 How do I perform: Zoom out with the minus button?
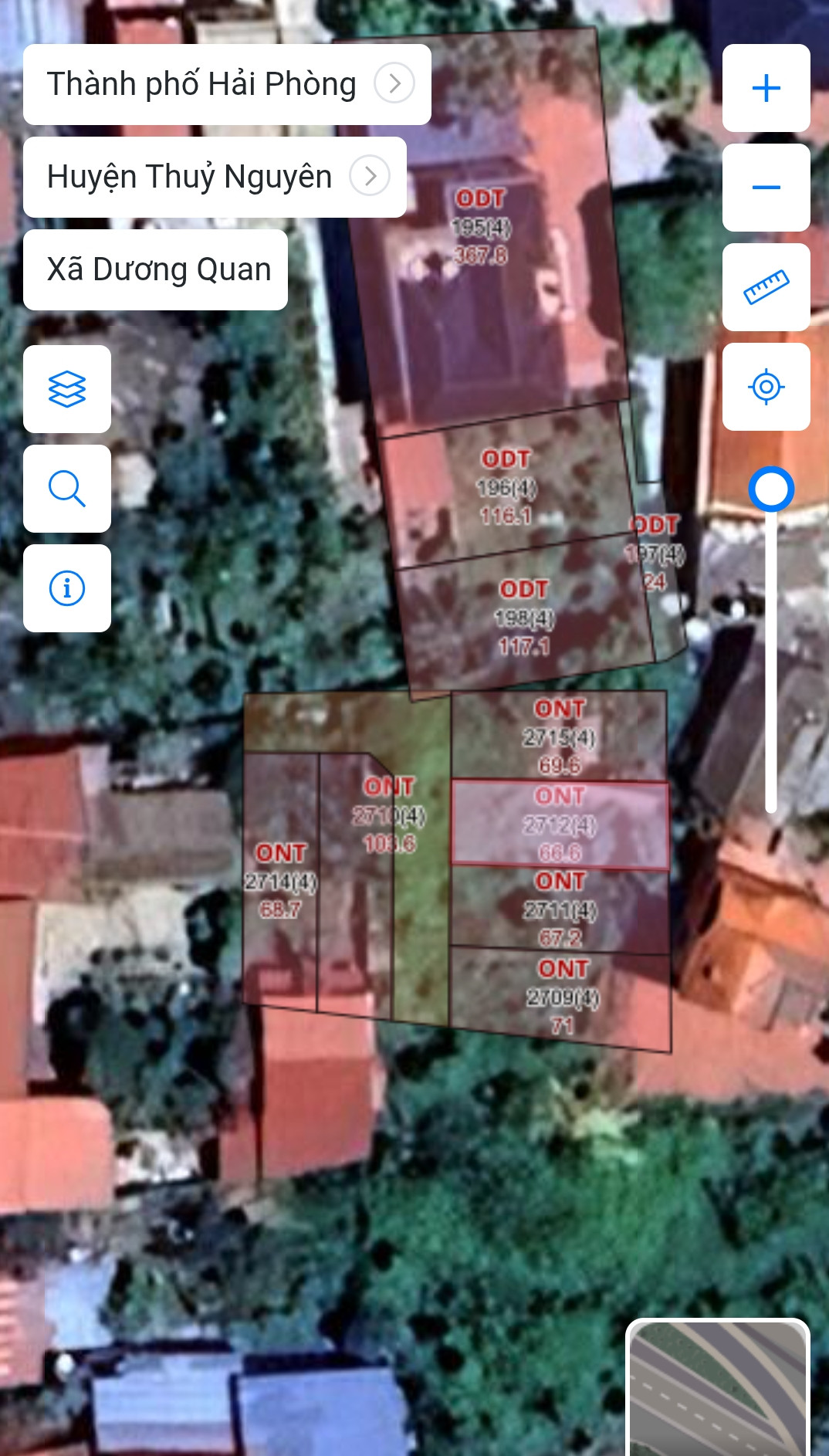(766, 188)
